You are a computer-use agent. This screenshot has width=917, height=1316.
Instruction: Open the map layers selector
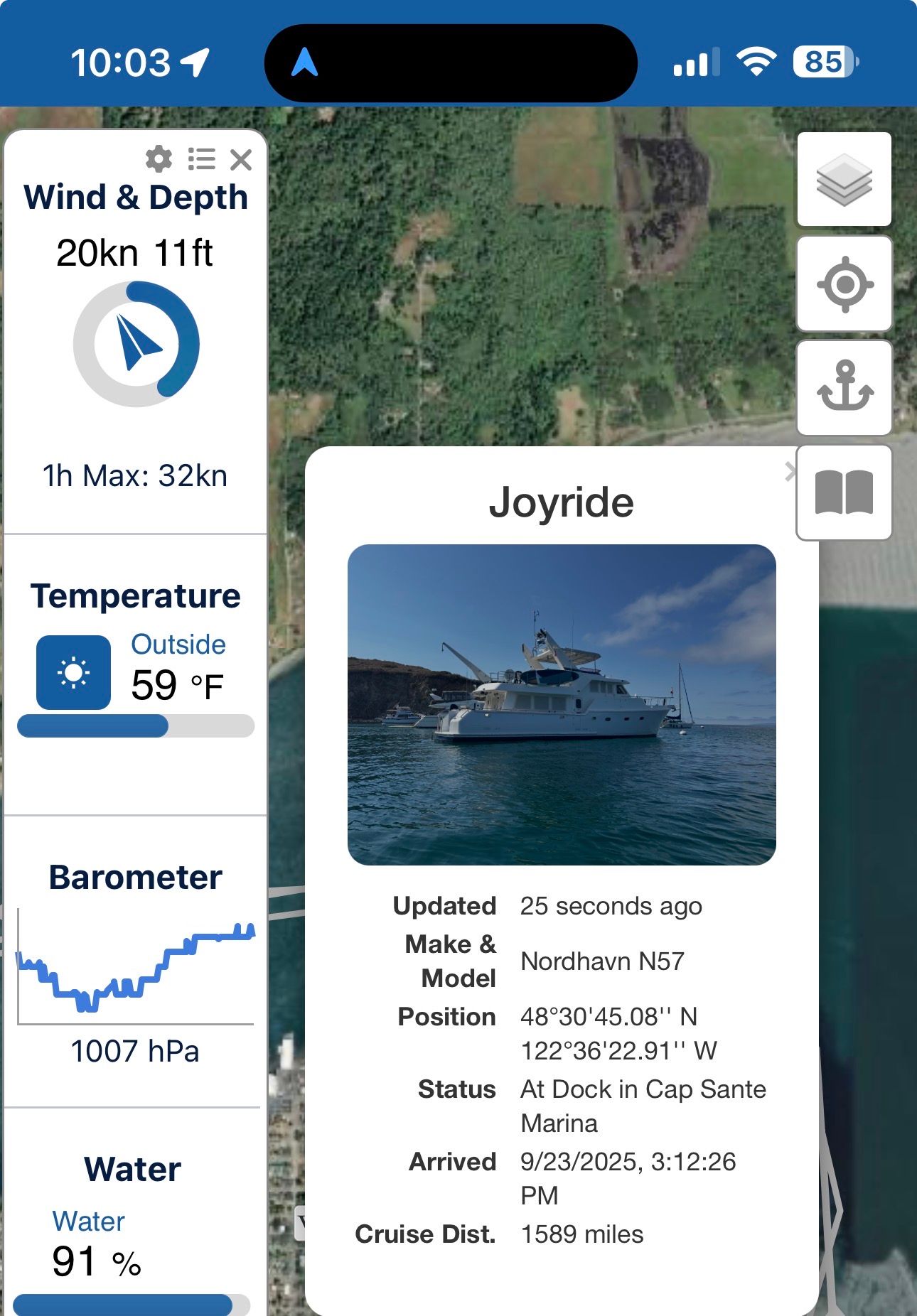point(844,179)
